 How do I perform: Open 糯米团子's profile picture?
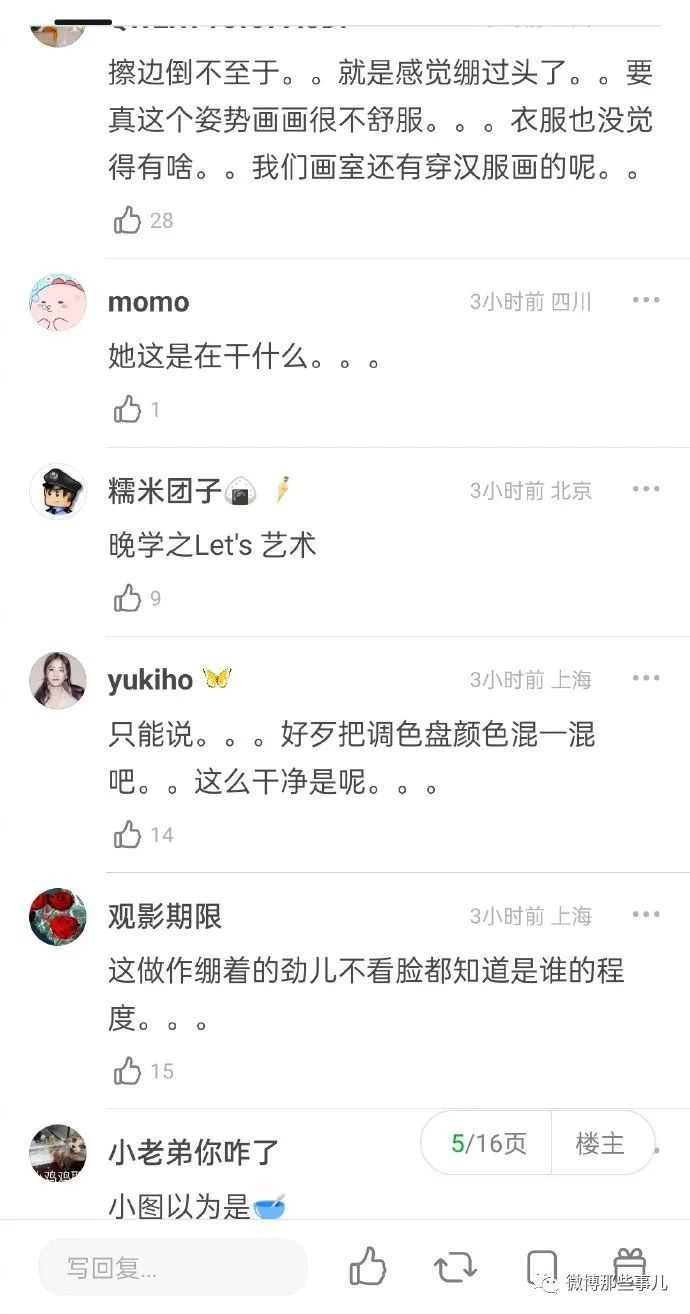tap(58, 490)
